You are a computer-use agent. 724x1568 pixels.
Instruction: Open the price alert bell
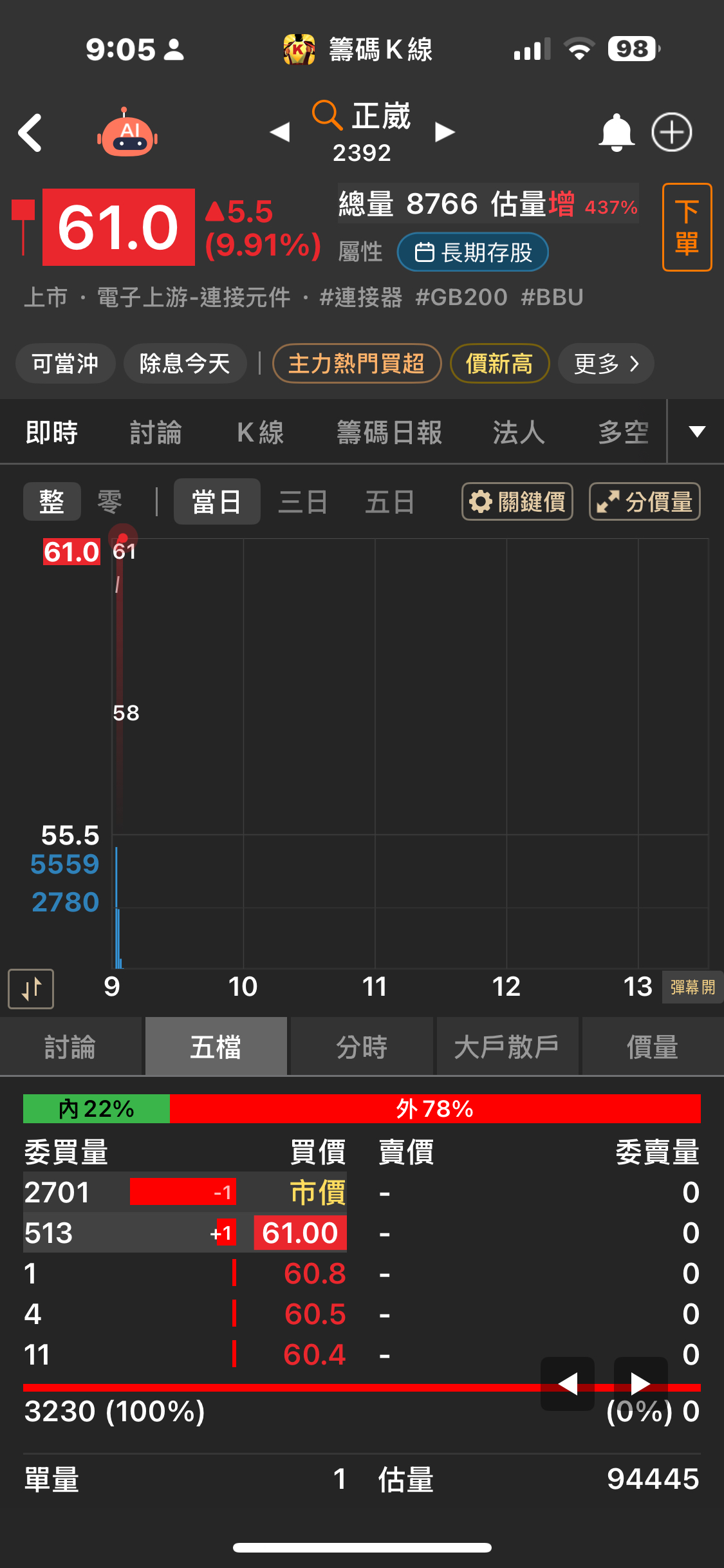[616, 133]
